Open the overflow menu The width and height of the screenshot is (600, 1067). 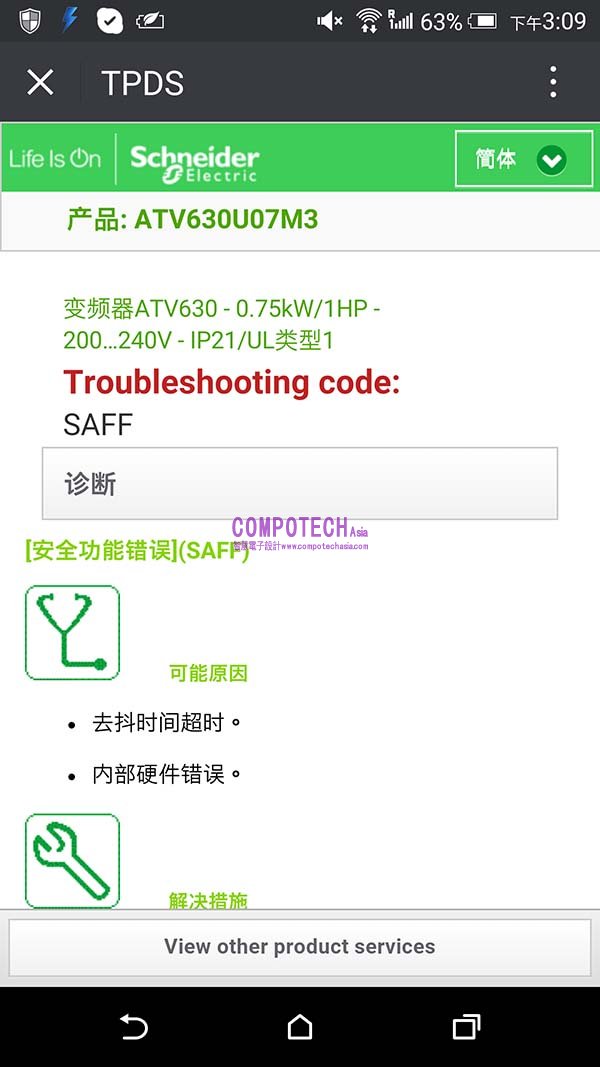pyautogui.click(x=553, y=82)
